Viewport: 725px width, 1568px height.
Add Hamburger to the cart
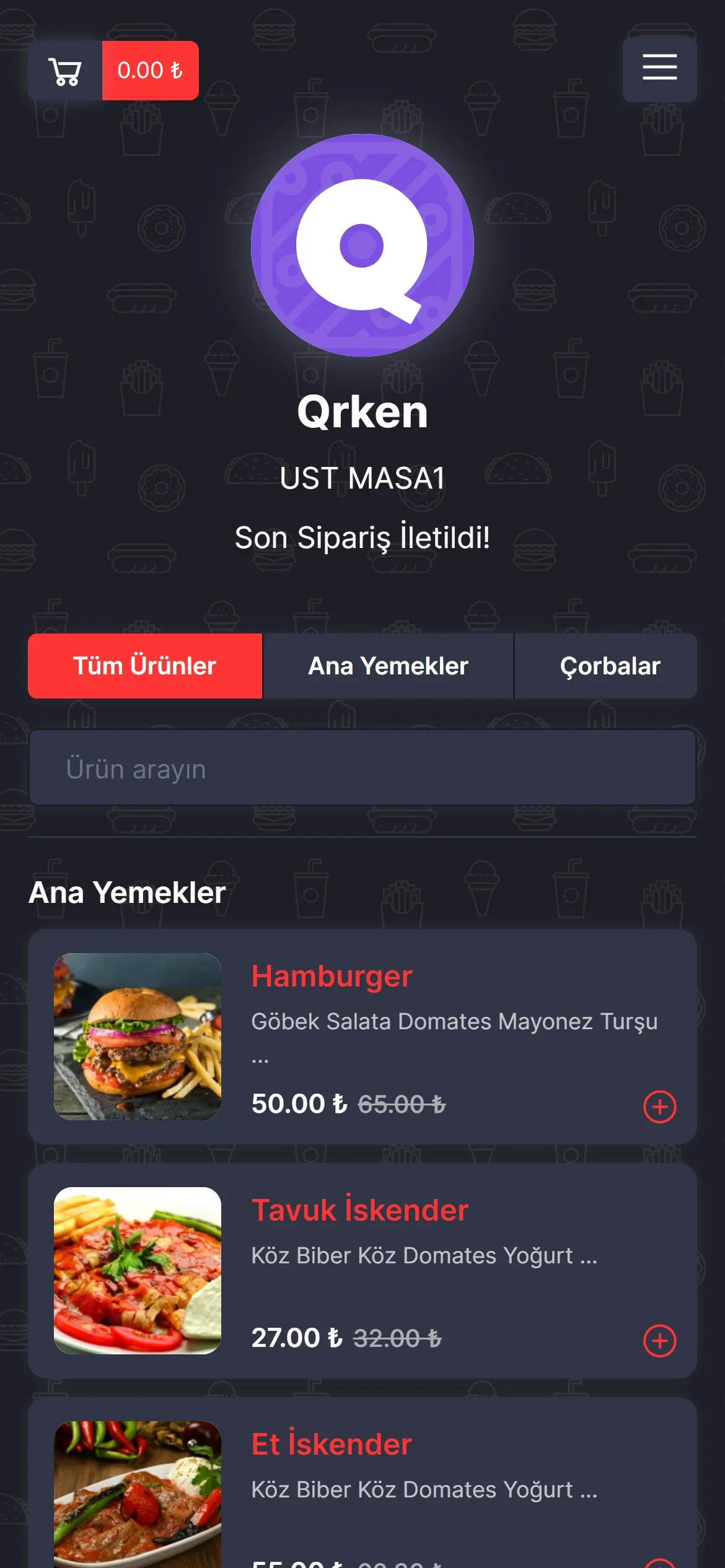[x=659, y=1107]
